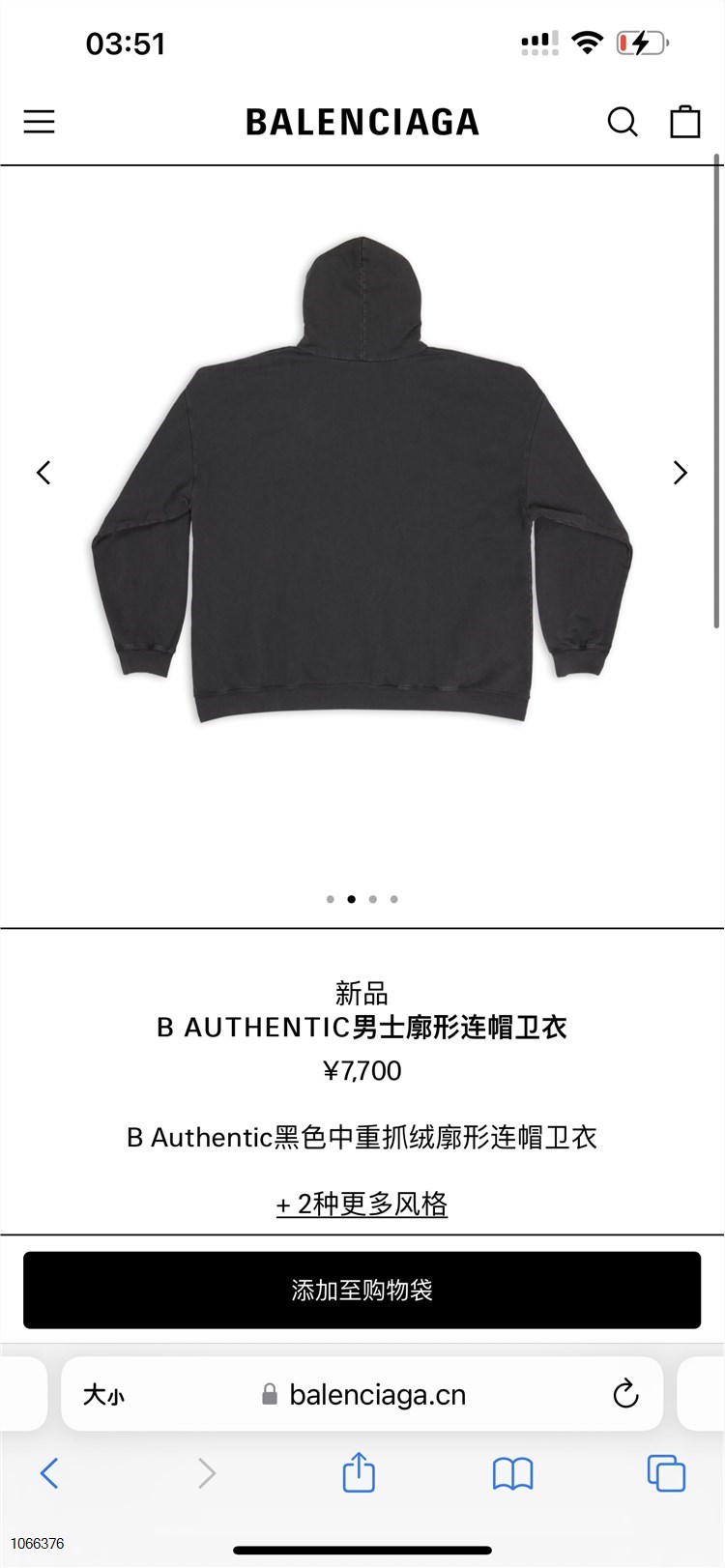Open the search icon
The image size is (725, 1568).
pyautogui.click(x=623, y=122)
